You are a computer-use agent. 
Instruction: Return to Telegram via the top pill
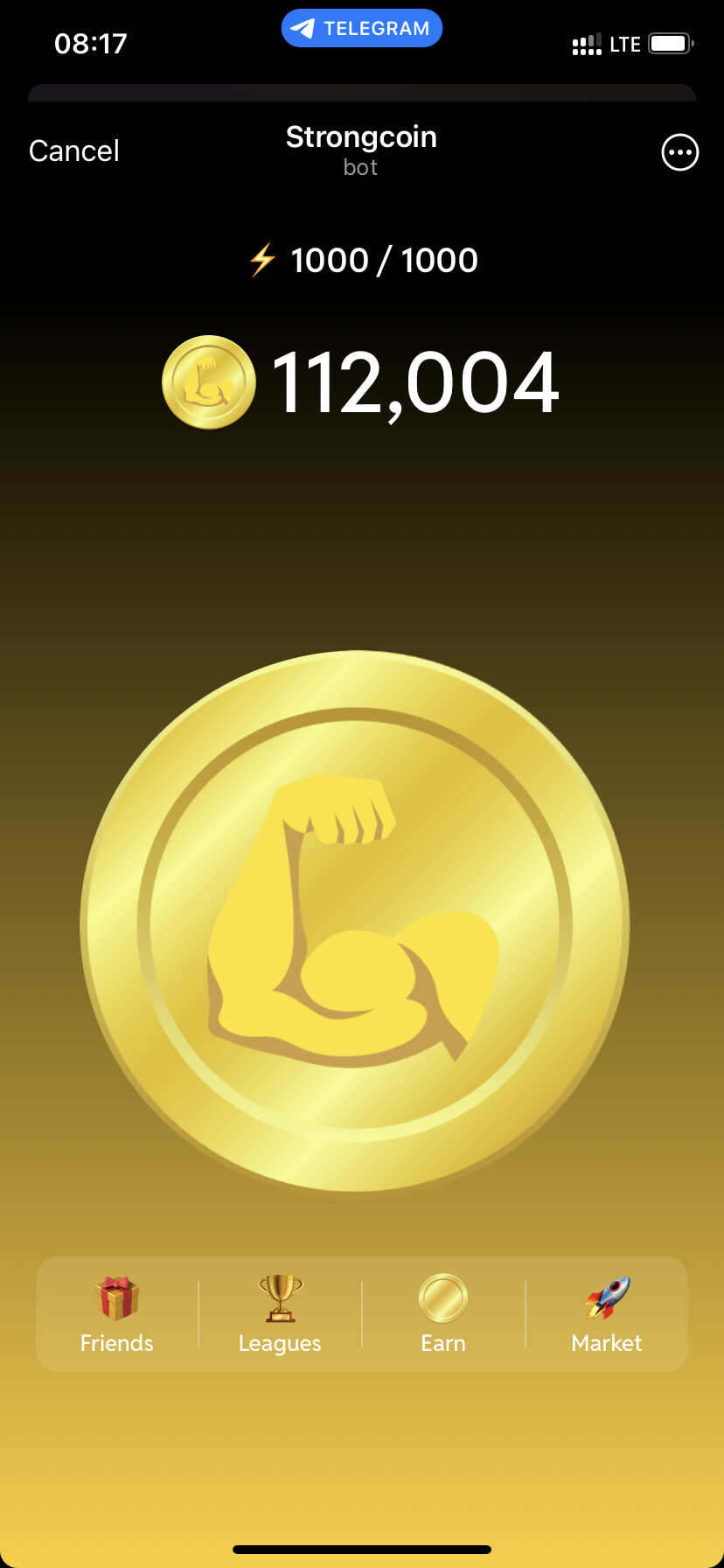tap(361, 28)
